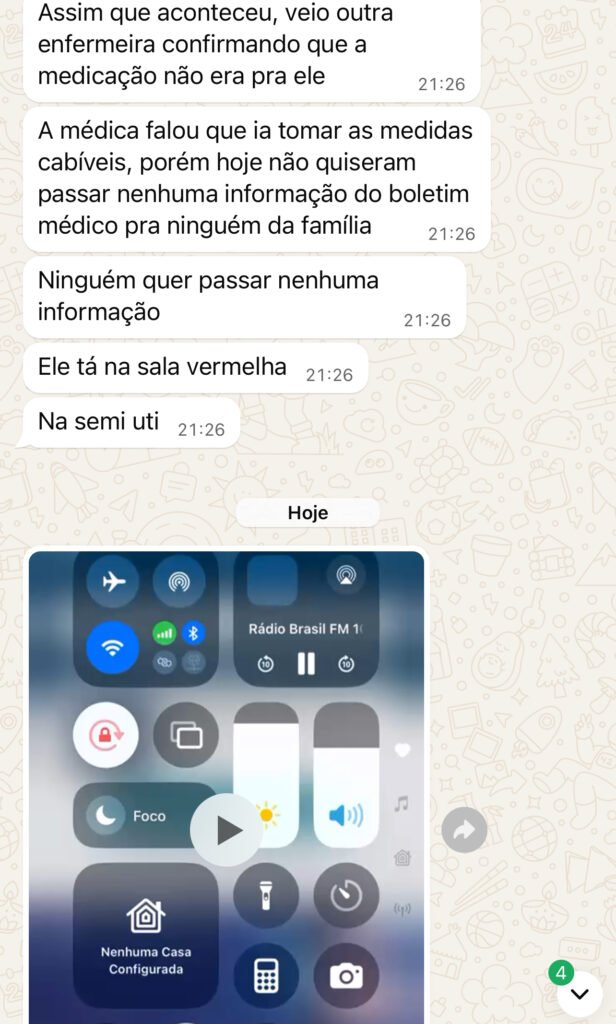
Task: Jump to latest unread messages
Action: point(579,993)
